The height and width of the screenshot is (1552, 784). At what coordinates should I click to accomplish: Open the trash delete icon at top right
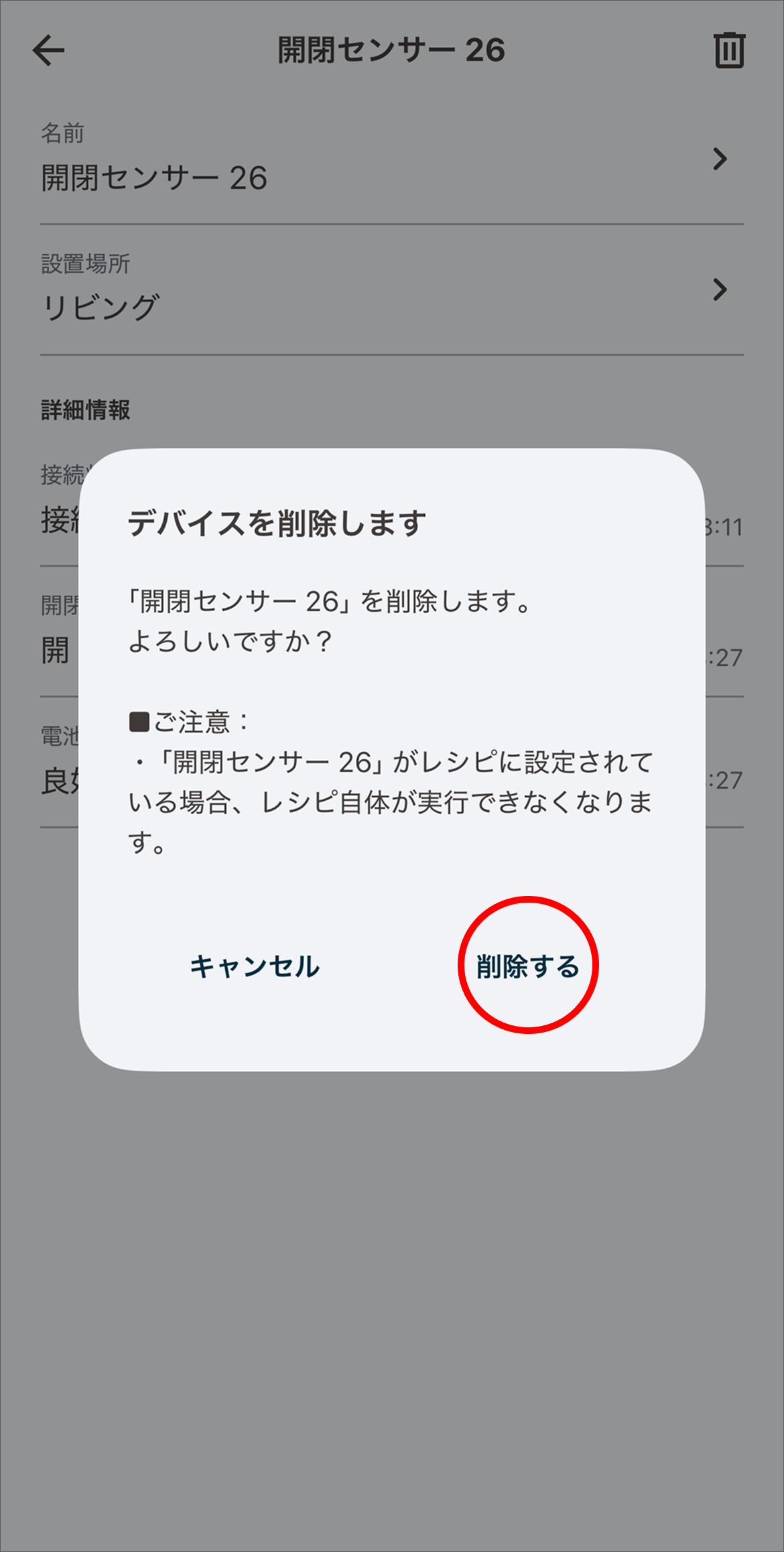pos(729,50)
